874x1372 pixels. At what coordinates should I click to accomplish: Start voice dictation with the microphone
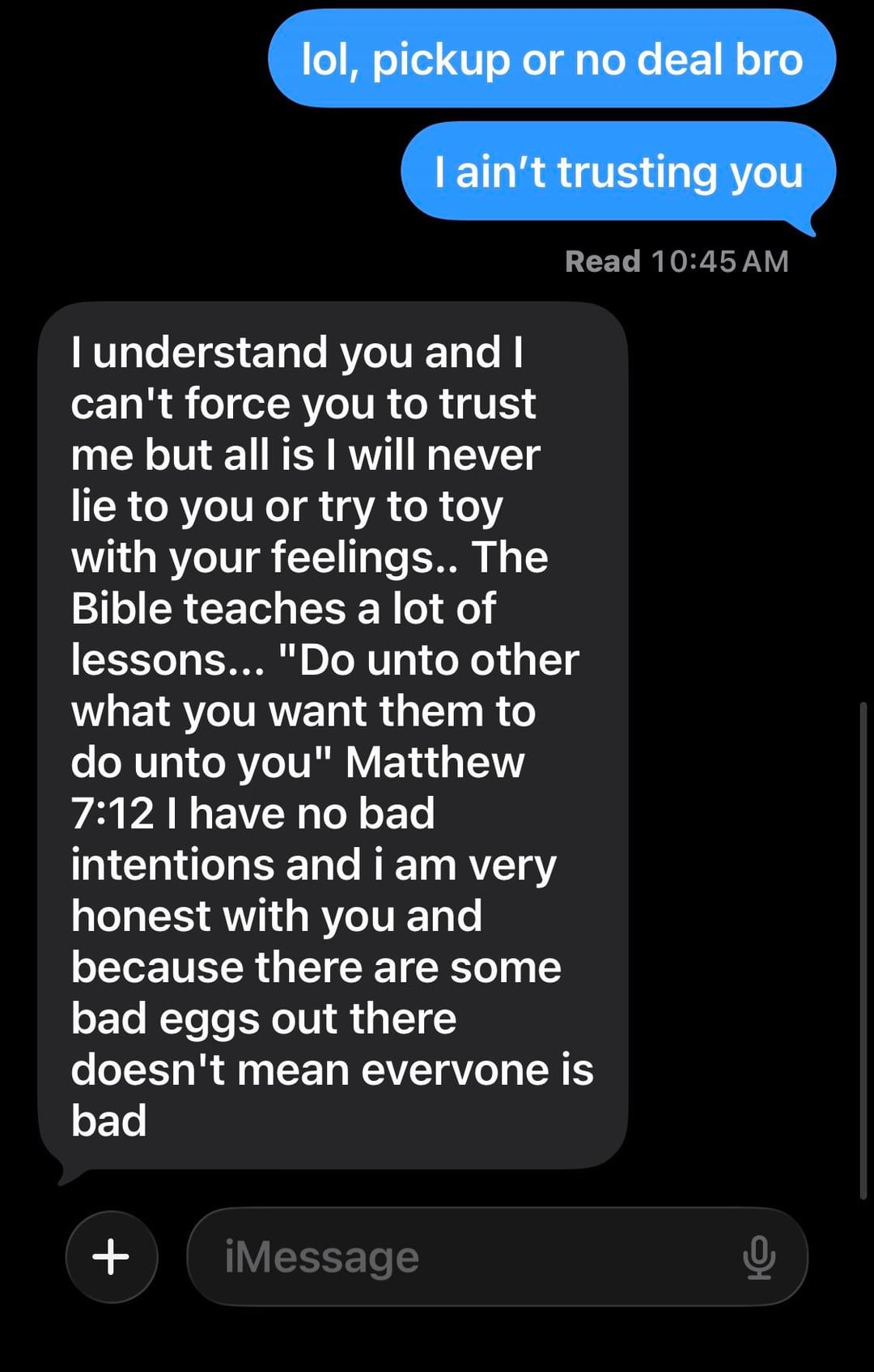[x=758, y=1256]
